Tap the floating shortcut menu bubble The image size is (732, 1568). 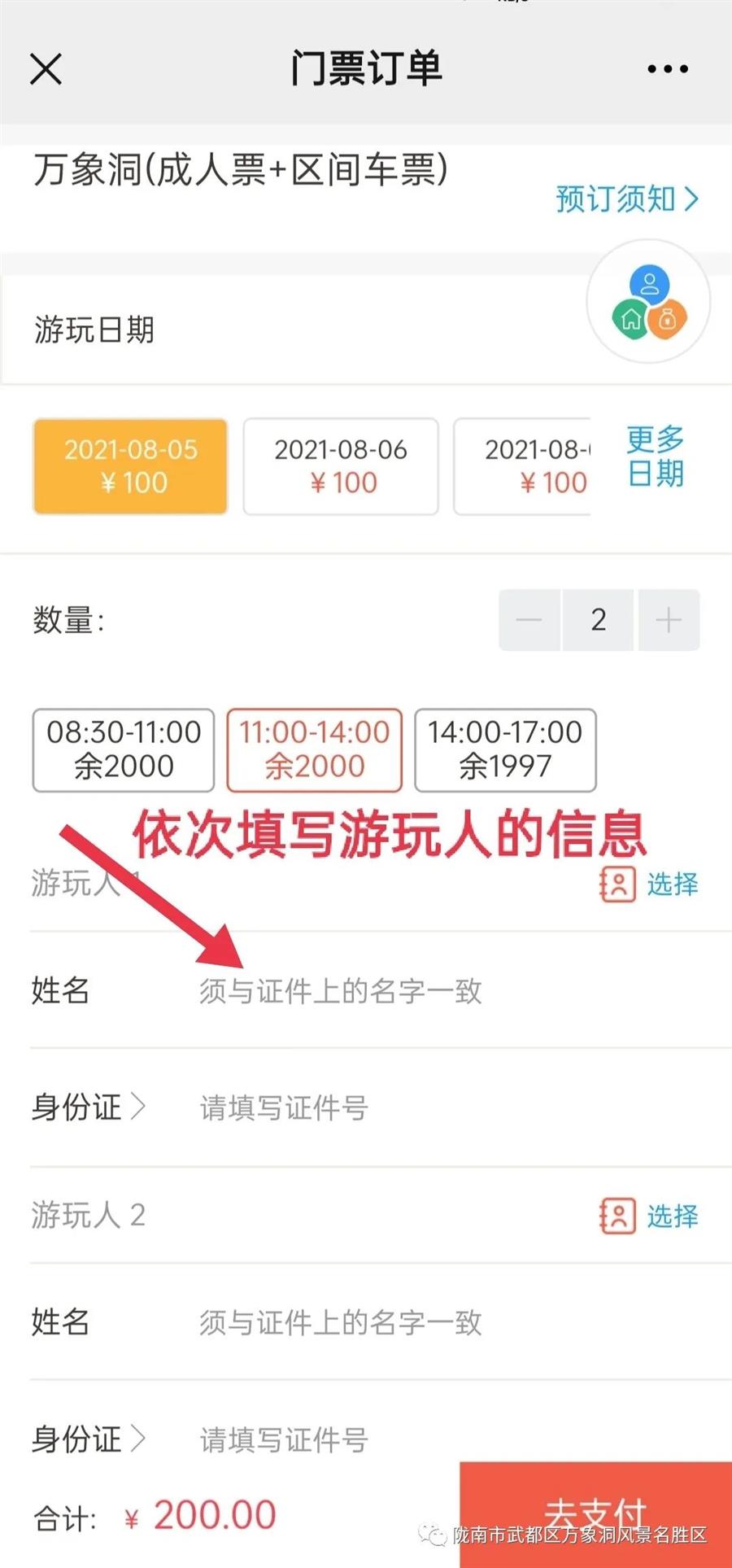(648, 302)
